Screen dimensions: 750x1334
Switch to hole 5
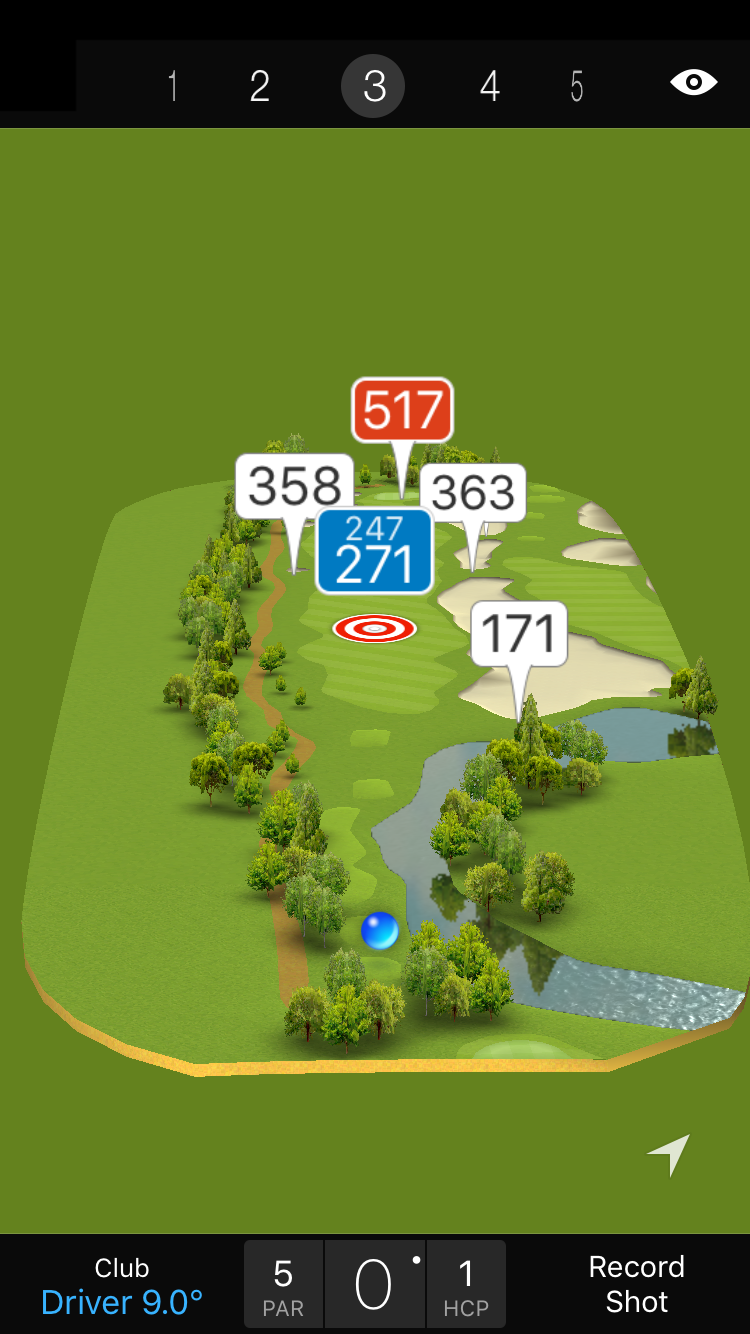(x=577, y=87)
